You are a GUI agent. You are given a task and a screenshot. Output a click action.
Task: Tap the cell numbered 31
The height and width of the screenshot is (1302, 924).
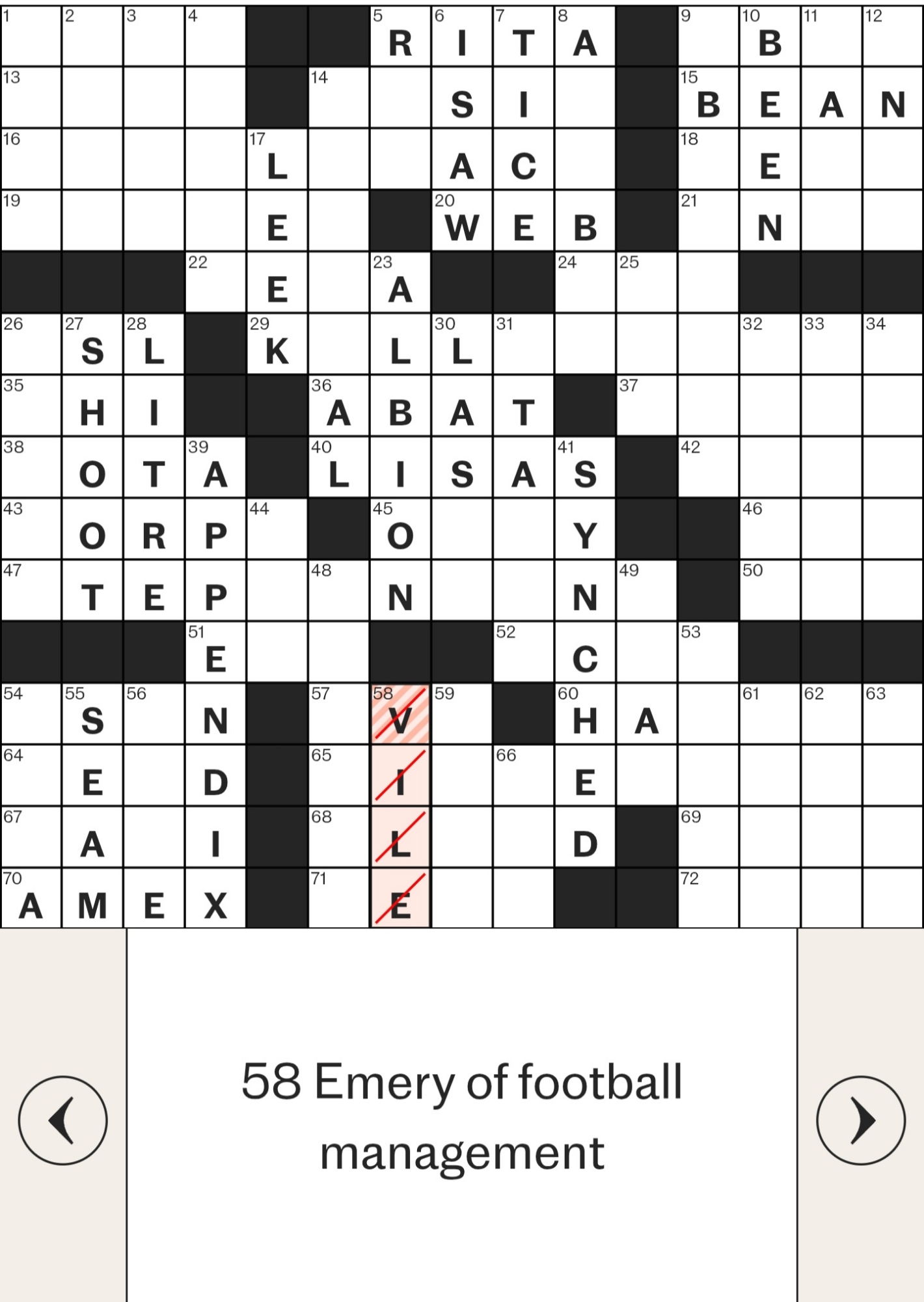[523, 344]
